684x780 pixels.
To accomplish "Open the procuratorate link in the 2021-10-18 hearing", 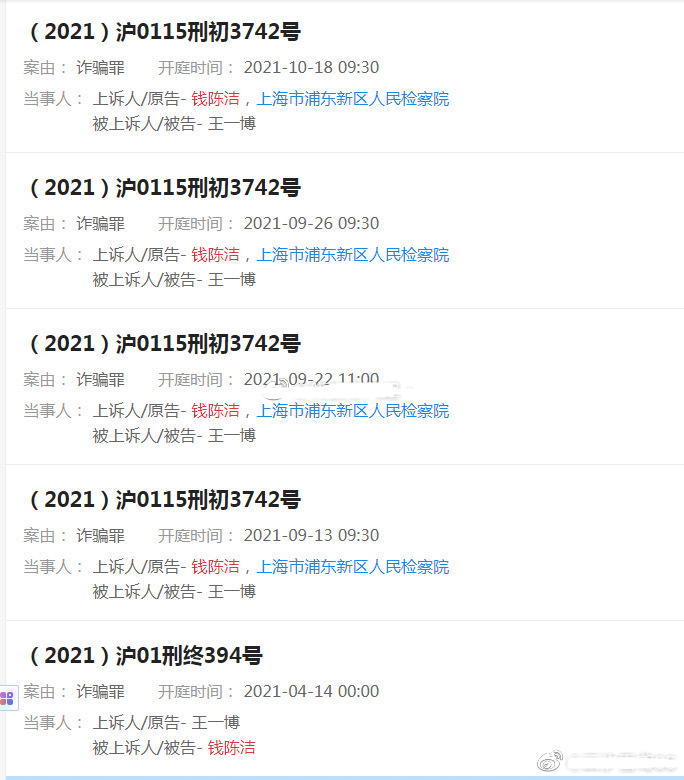I will click(352, 99).
